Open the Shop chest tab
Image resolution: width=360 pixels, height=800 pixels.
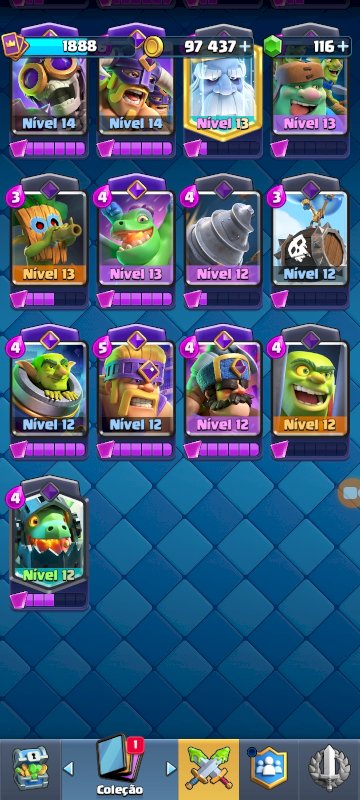pyautogui.click(x=30, y=769)
